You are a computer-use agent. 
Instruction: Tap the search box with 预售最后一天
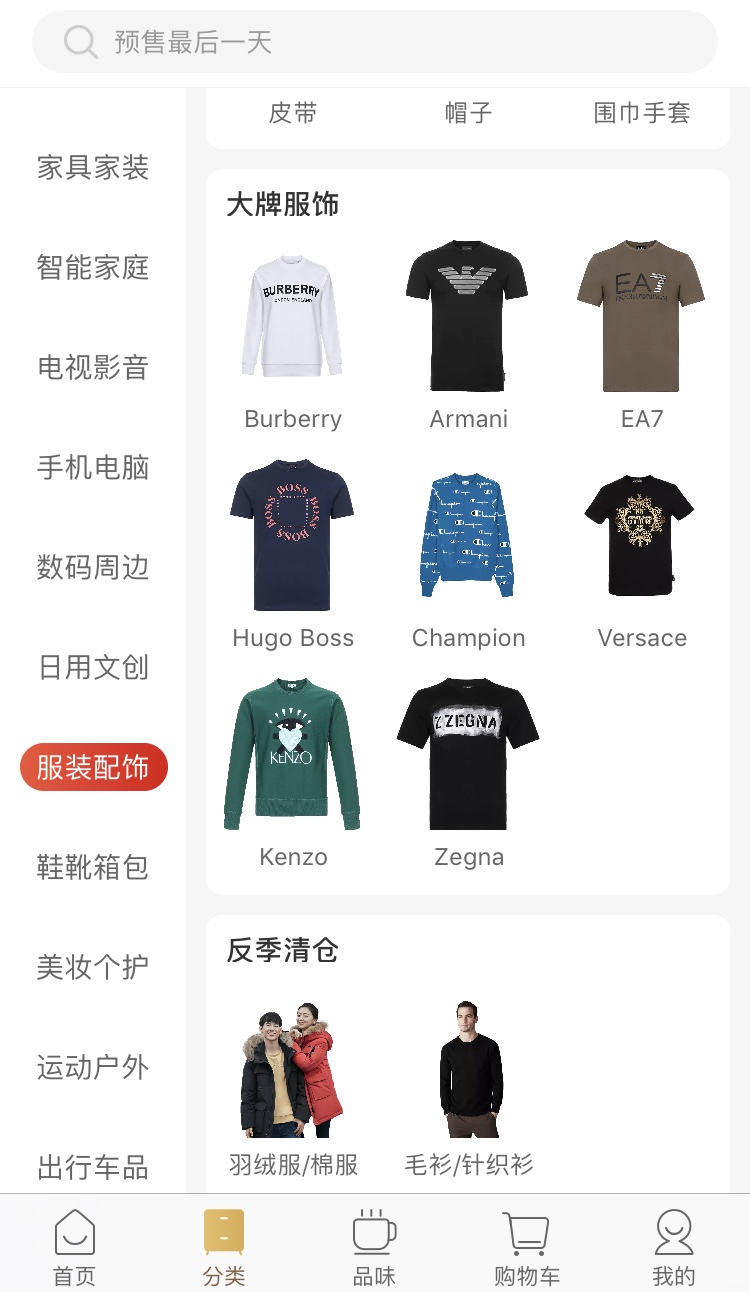point(375,42)
